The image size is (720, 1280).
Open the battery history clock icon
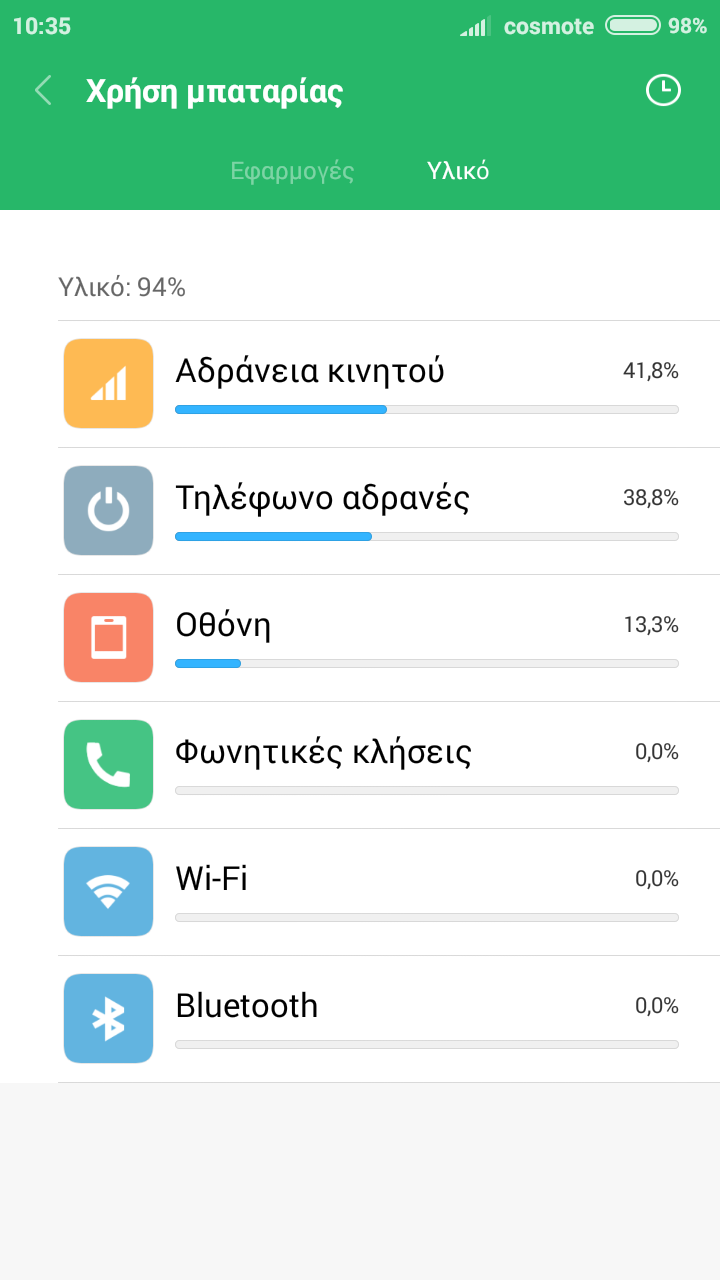point(662,91)
